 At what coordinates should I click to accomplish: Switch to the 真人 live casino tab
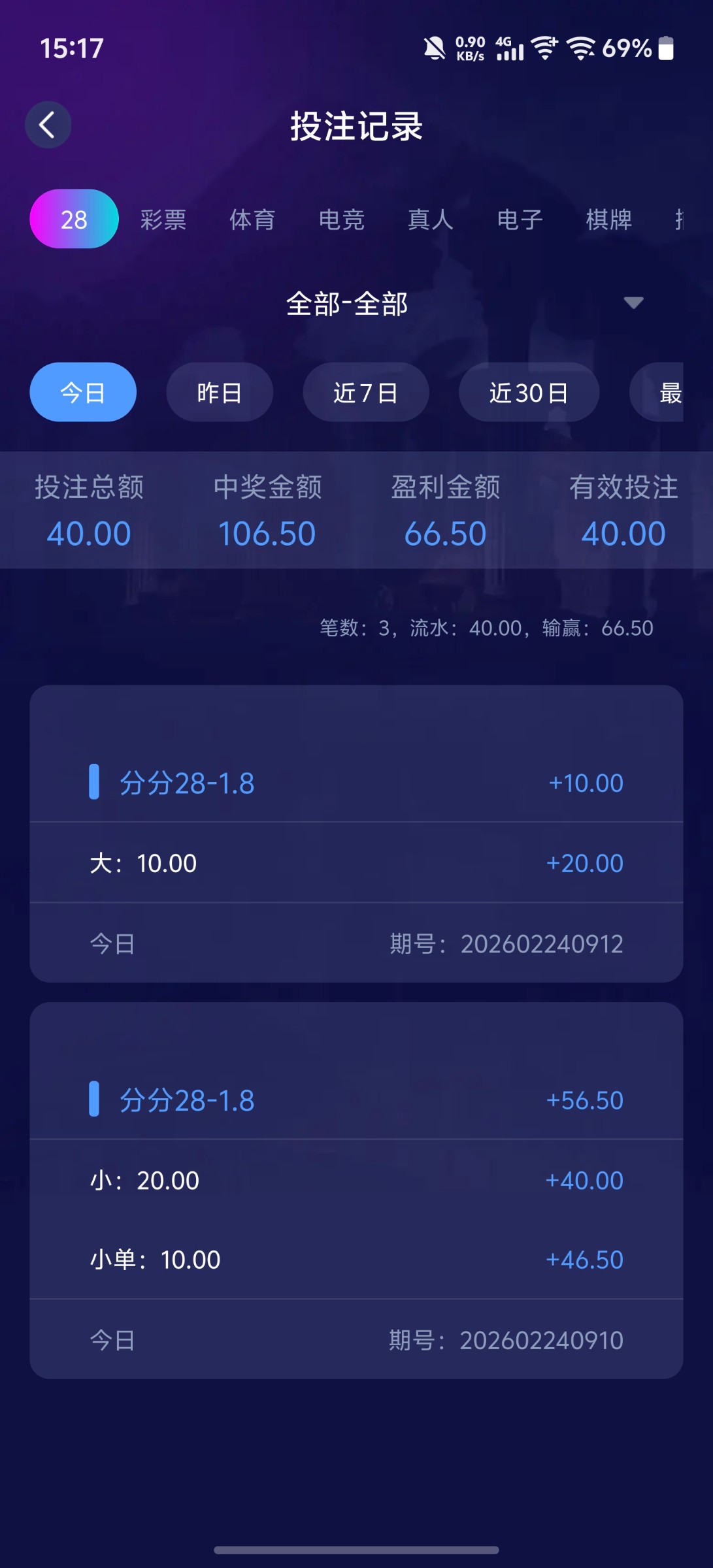[x=431, y=220]
